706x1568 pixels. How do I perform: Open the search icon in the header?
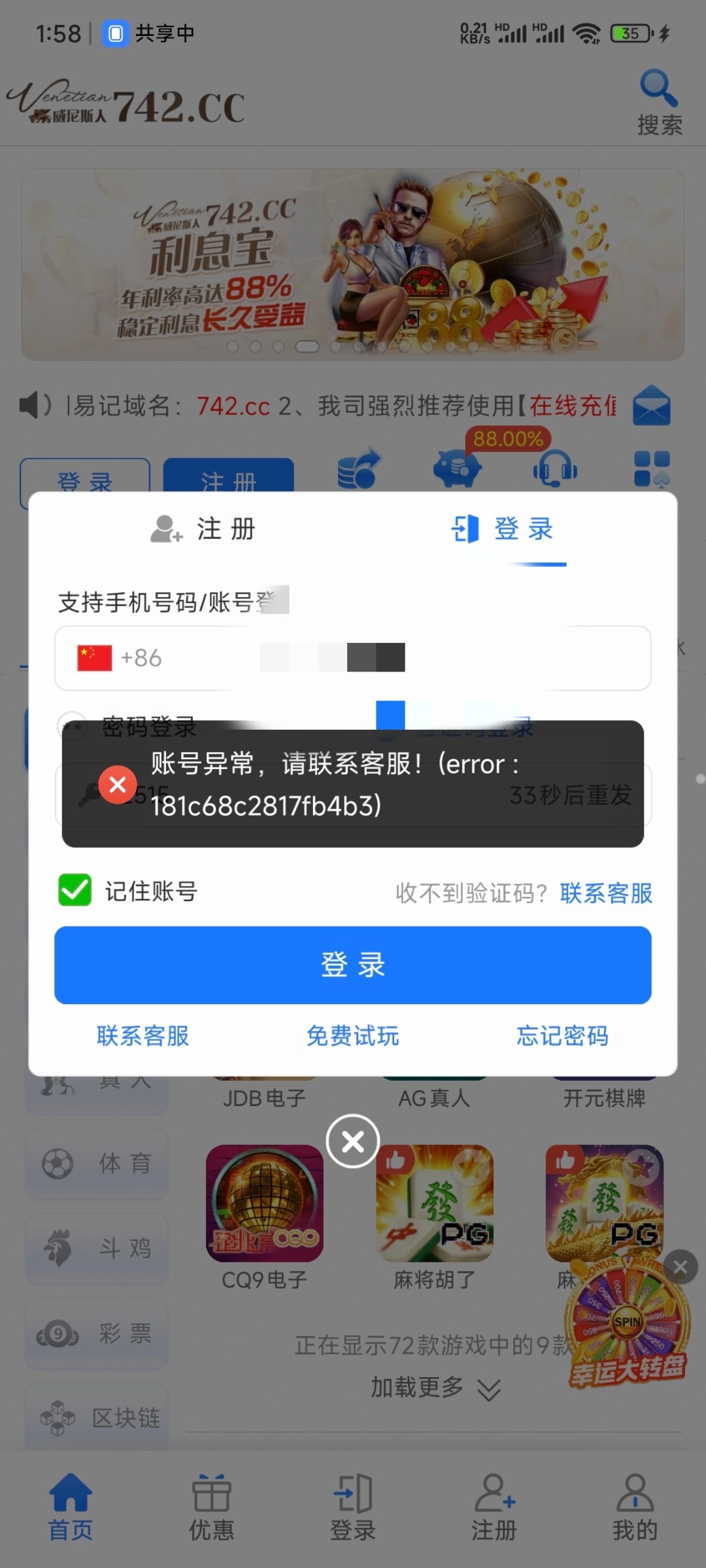coord(659,101)
